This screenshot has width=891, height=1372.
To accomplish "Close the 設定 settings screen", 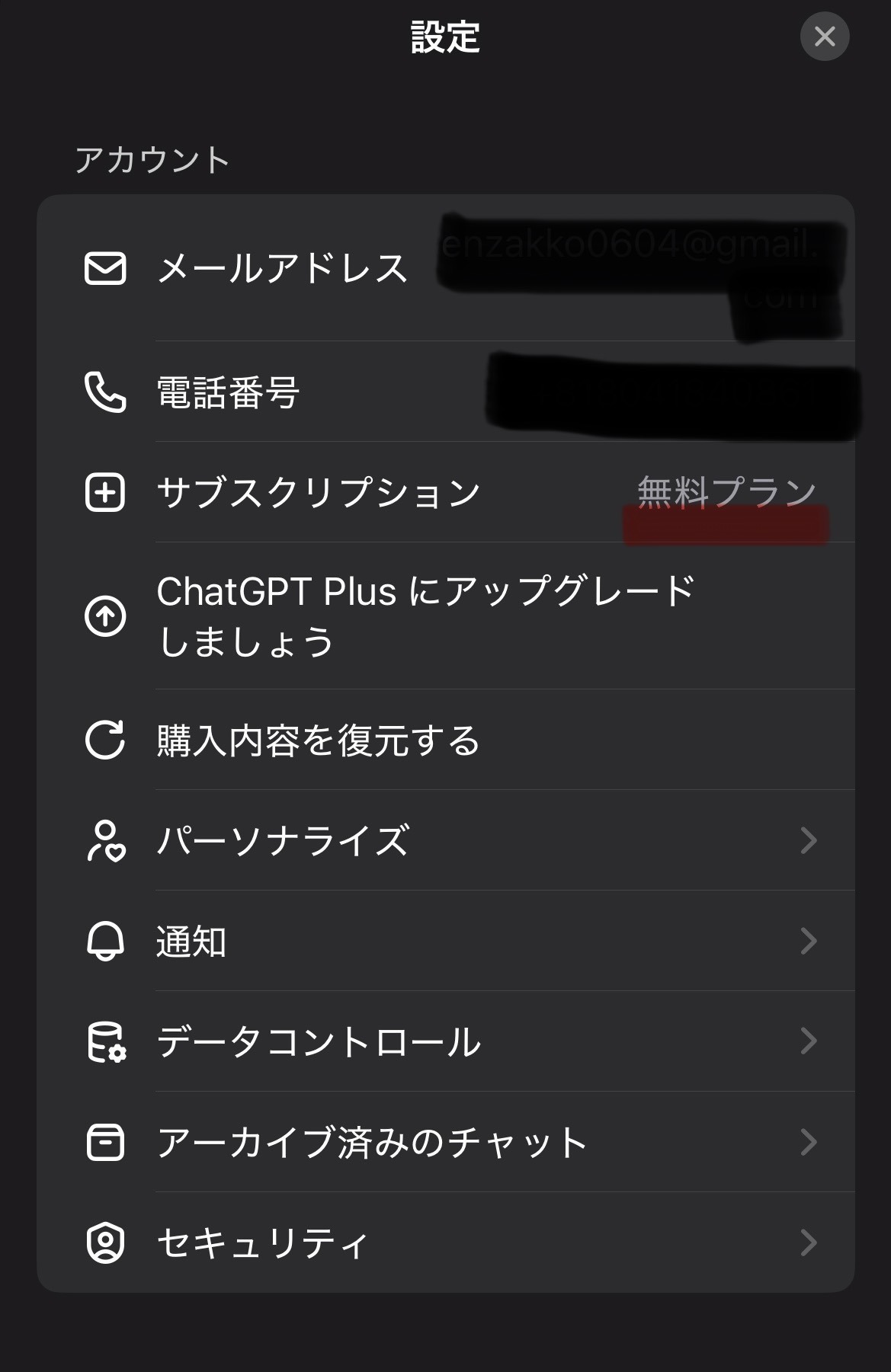I will [x=824, y=37].
